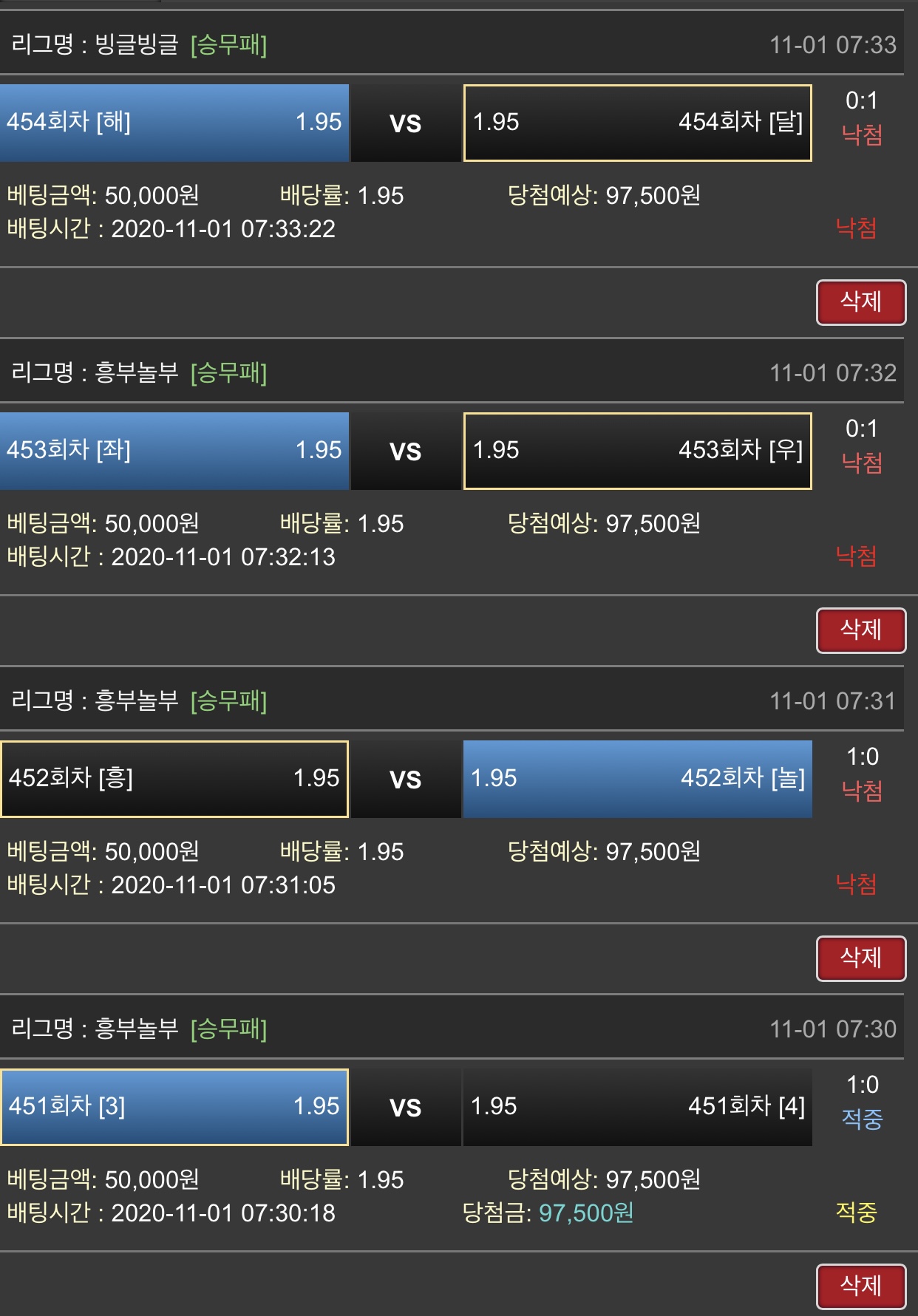Delete the 452회차 흥부놀부 bet record
Viewport: 918px width, 1316px height.
[860, 958]
